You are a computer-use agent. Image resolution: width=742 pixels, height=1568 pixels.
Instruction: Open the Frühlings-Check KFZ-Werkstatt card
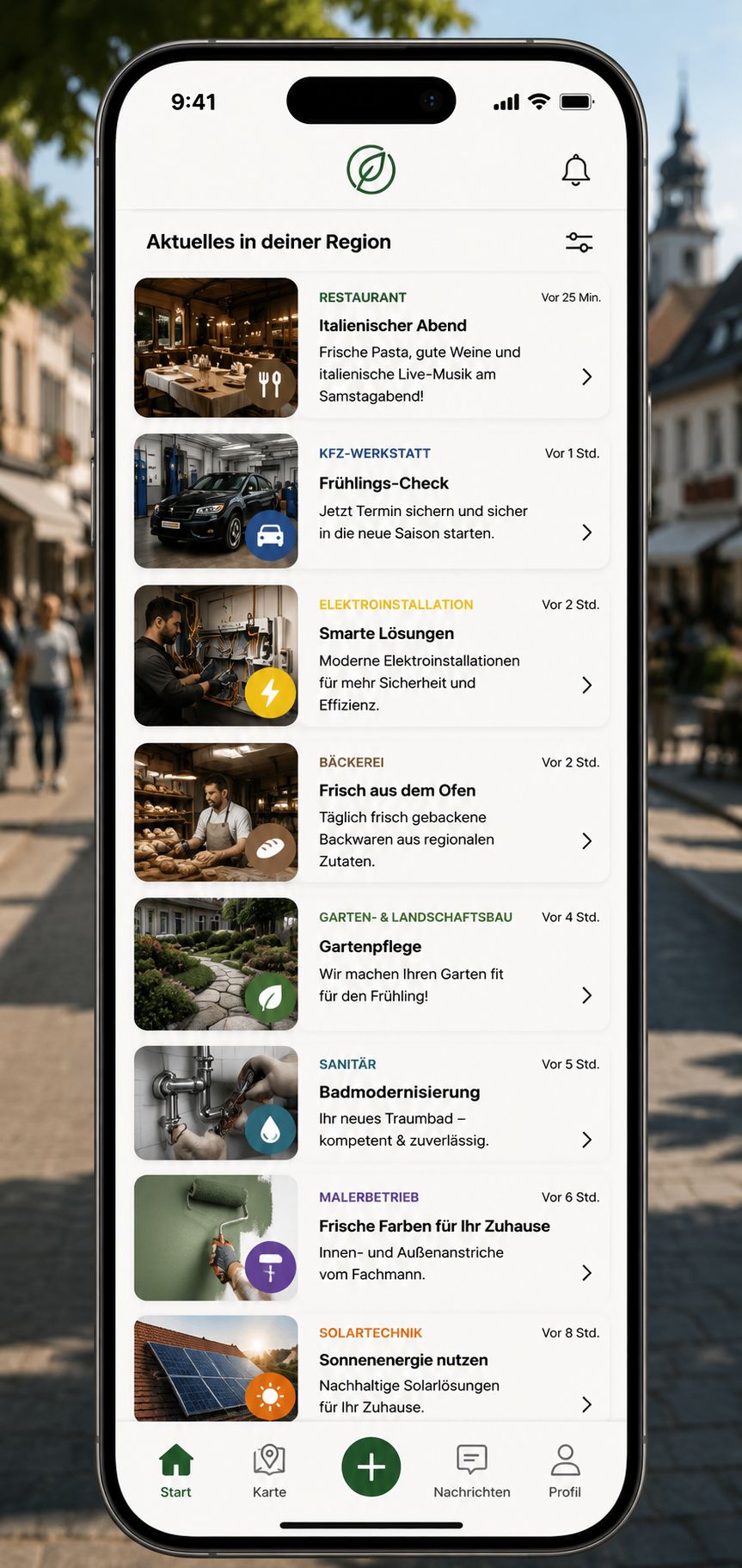371,501
